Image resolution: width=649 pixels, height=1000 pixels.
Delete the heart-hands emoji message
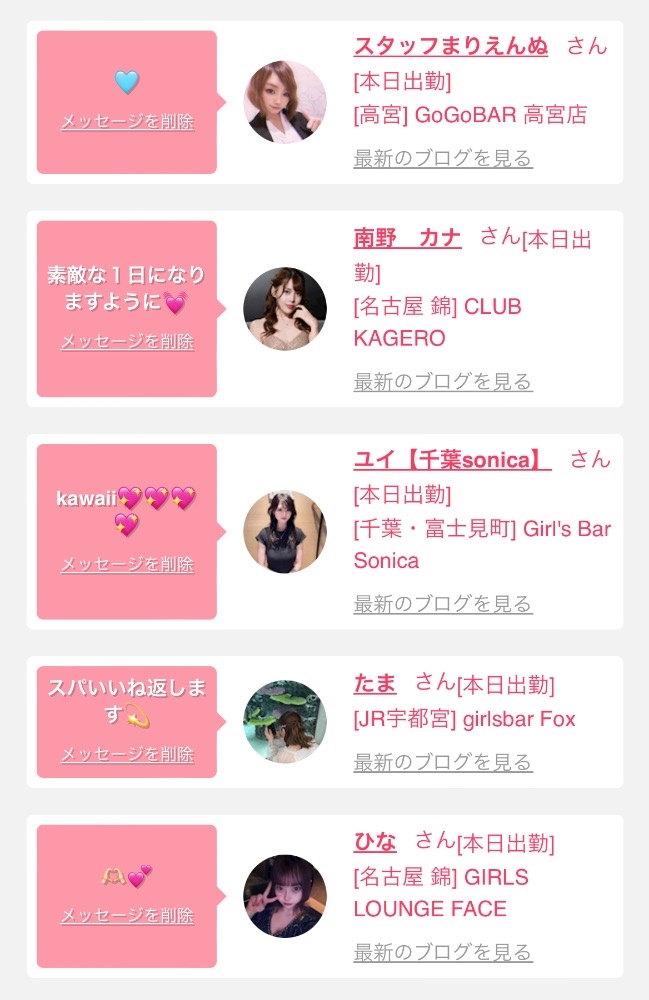pos(127,915)
